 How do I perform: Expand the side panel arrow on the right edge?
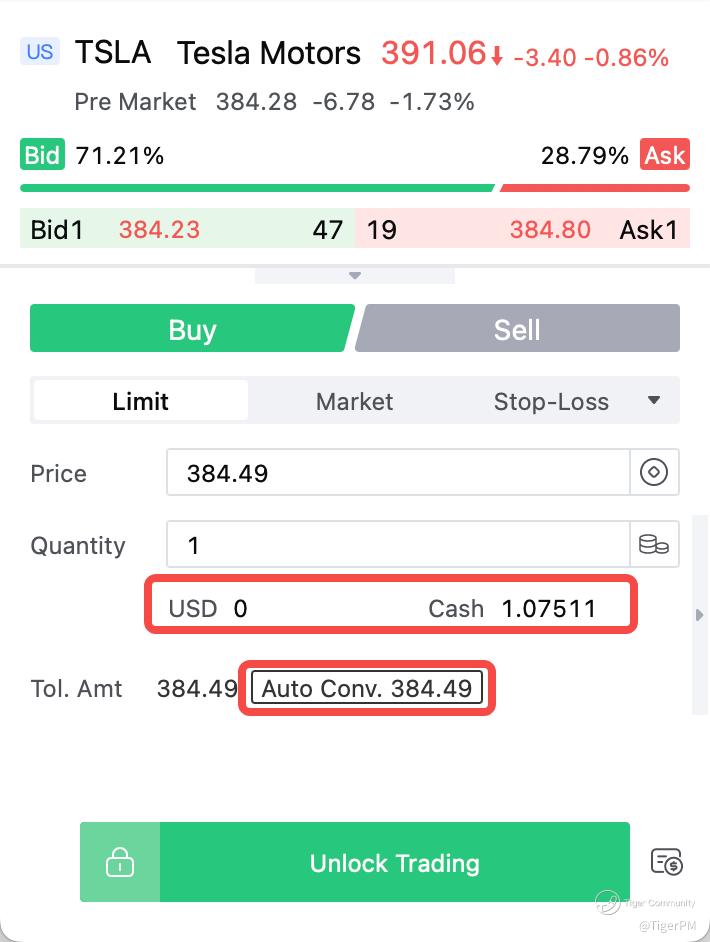(699, 615)
